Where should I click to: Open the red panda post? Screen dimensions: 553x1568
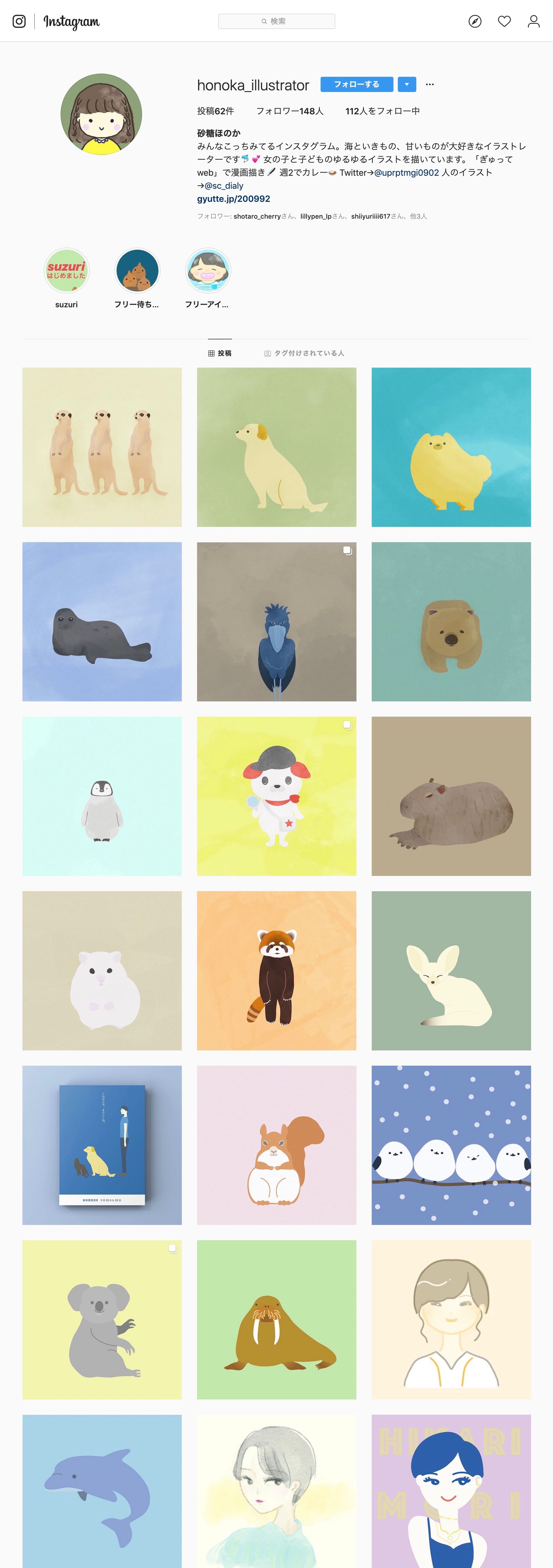click(276, 970)
